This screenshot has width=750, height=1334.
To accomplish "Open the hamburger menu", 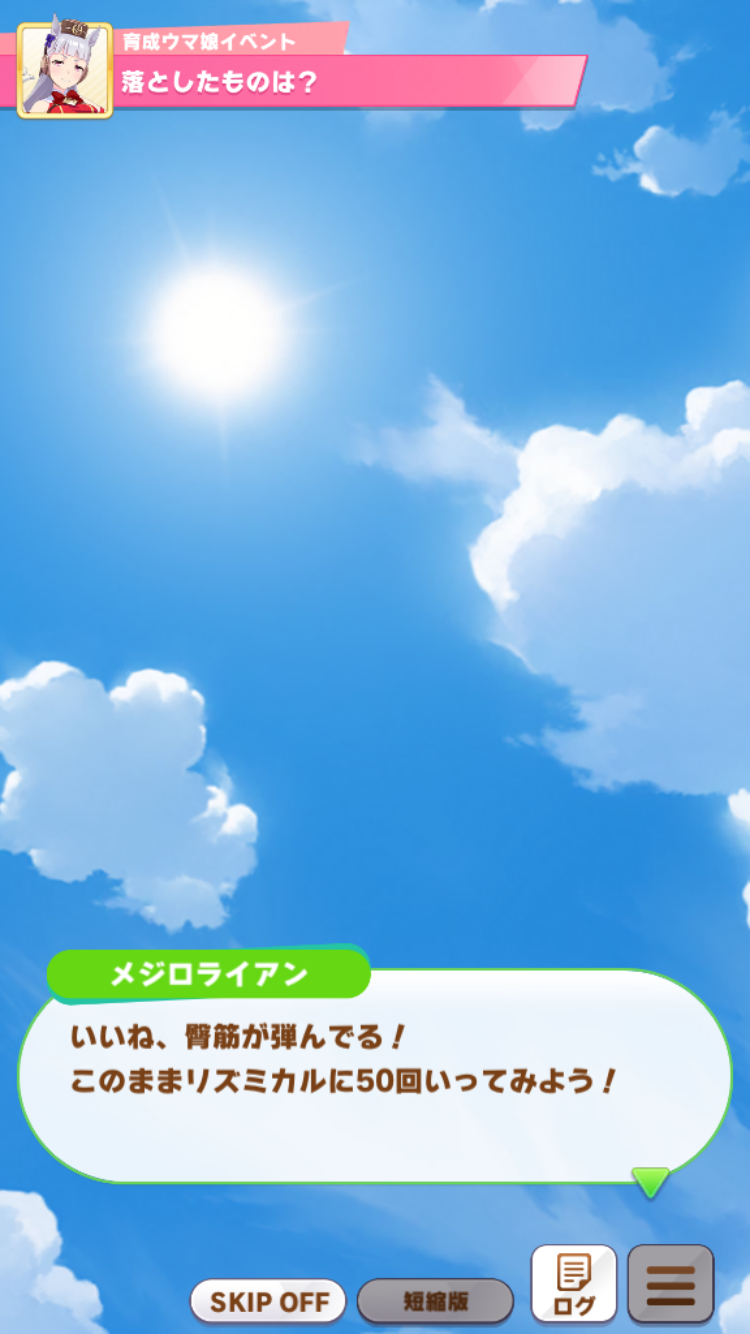I will coord(670,1284).
